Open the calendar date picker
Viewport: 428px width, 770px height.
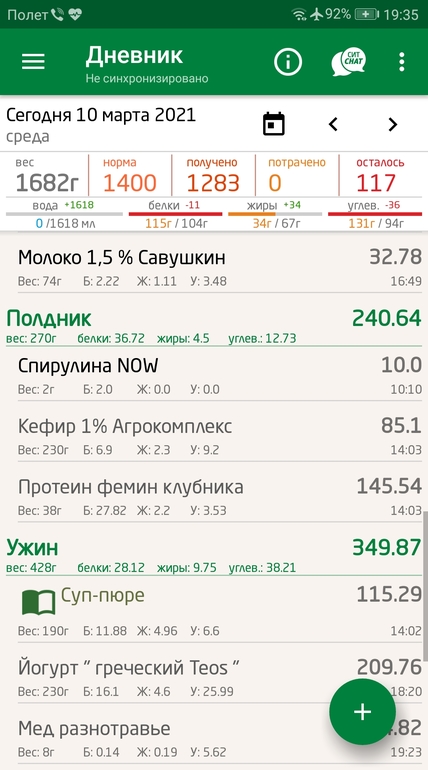[x=273, y=124]
